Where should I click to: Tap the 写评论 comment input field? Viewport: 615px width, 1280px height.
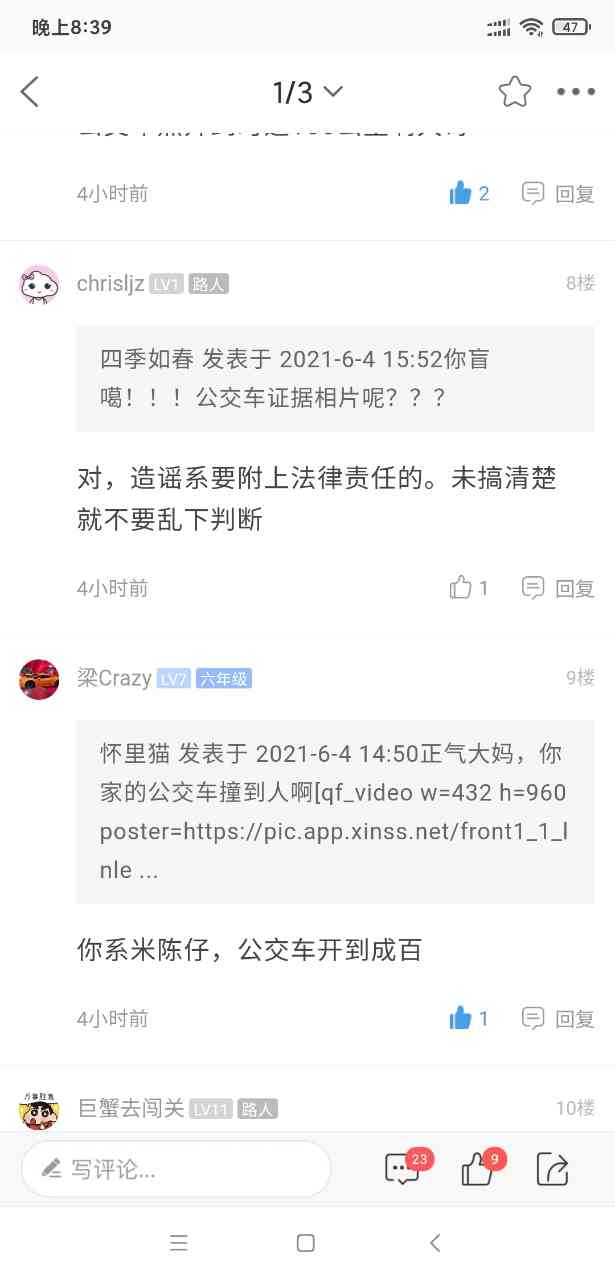pos(176,1169)
